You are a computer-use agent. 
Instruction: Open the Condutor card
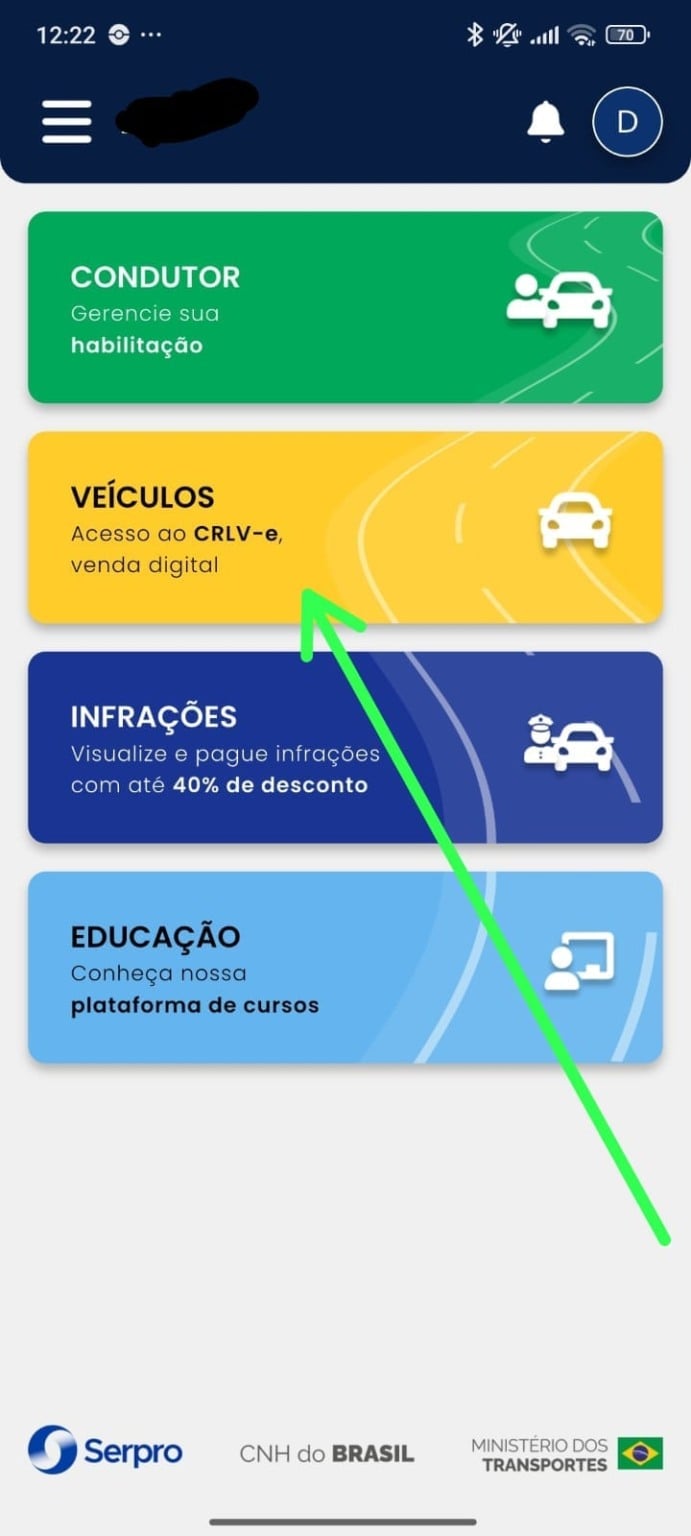[x=345, y=307]
